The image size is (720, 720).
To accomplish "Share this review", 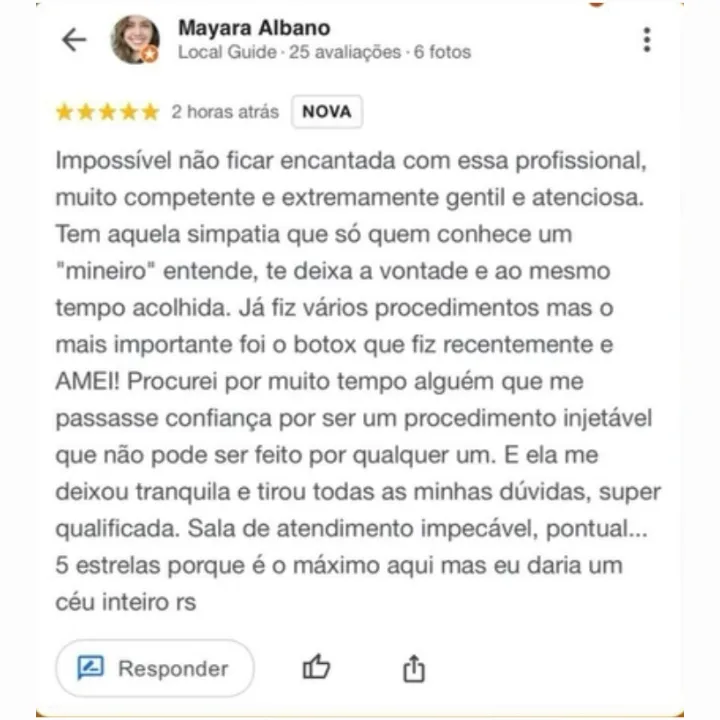I will click(414, 668).
